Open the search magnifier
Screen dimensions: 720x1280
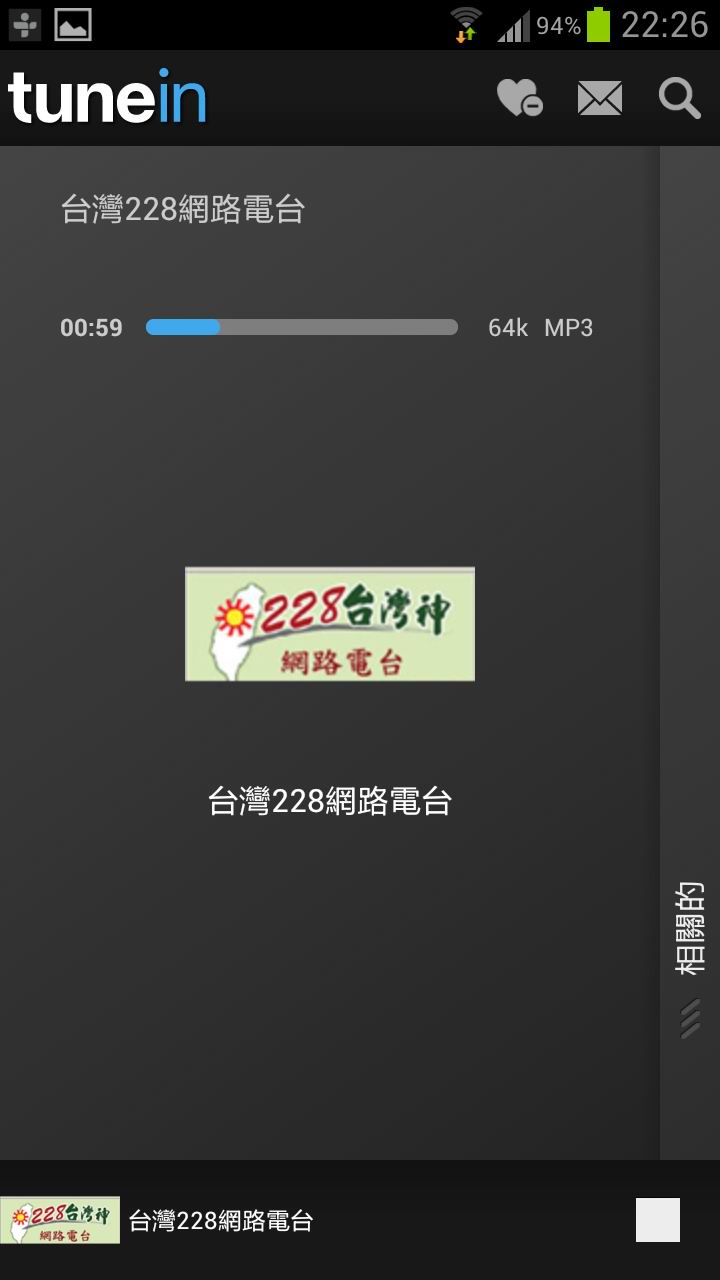point(679,98)
